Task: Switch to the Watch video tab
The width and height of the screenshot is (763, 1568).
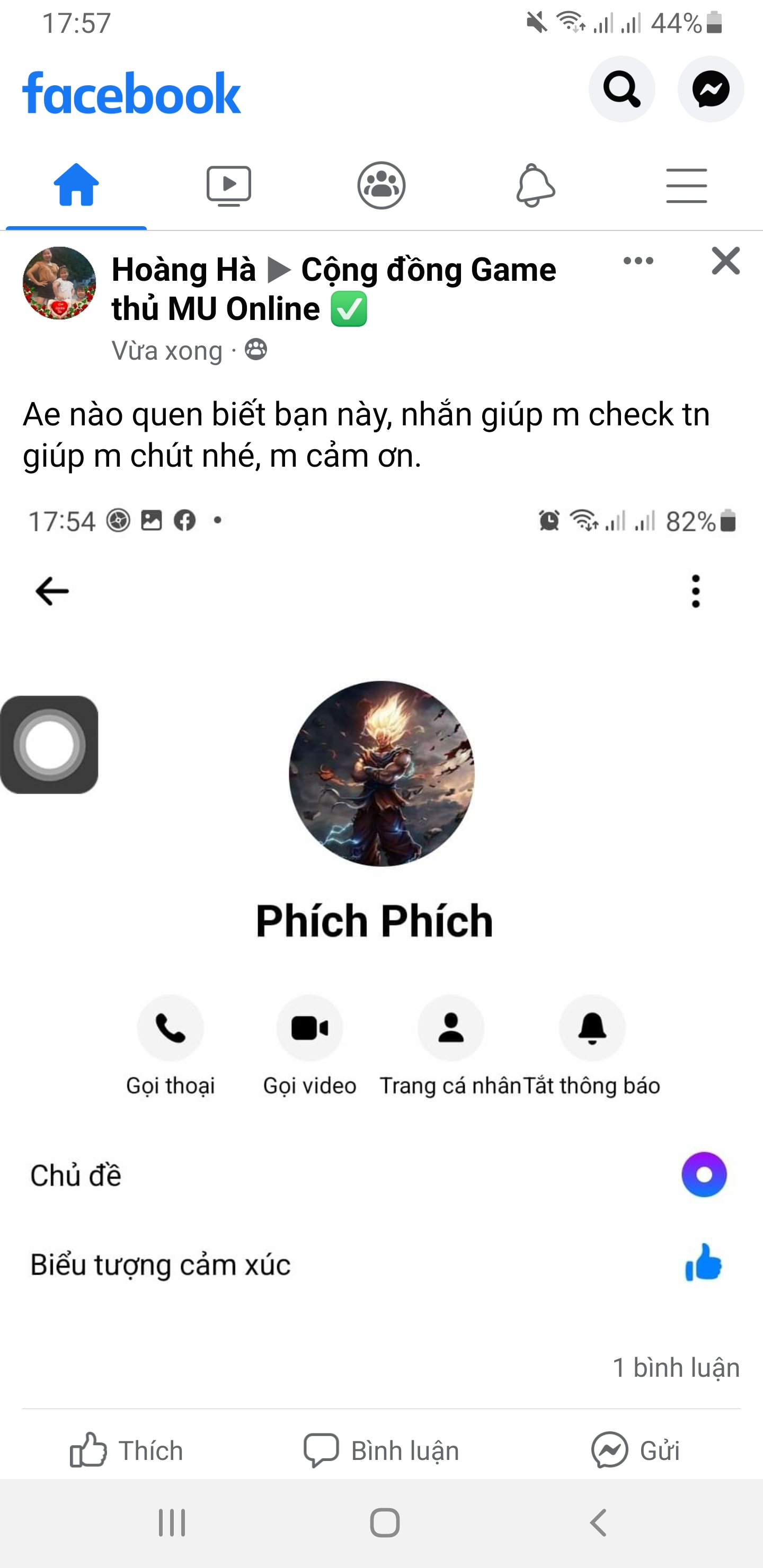Action: click(229, 185)
